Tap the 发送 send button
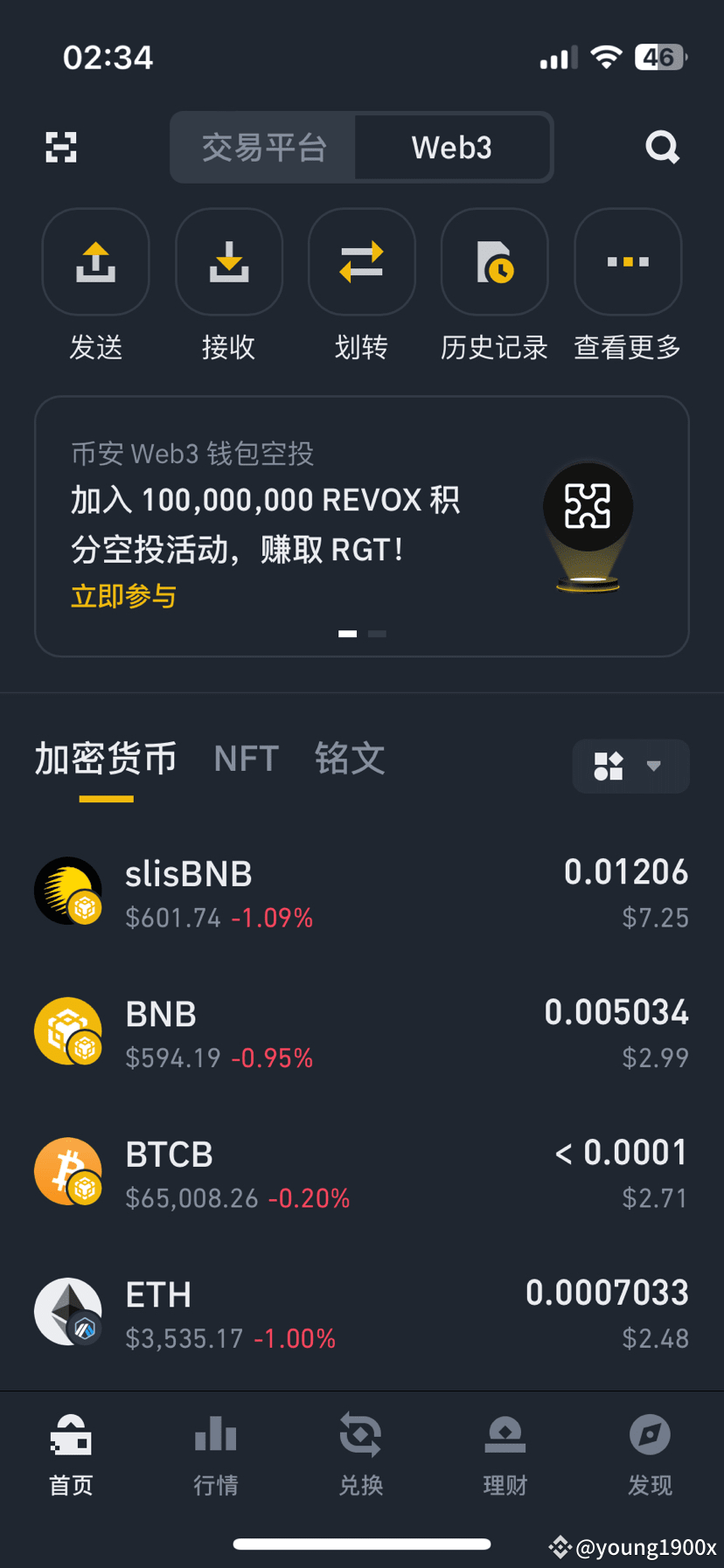The image size is (724, 1568). point(96,262)
